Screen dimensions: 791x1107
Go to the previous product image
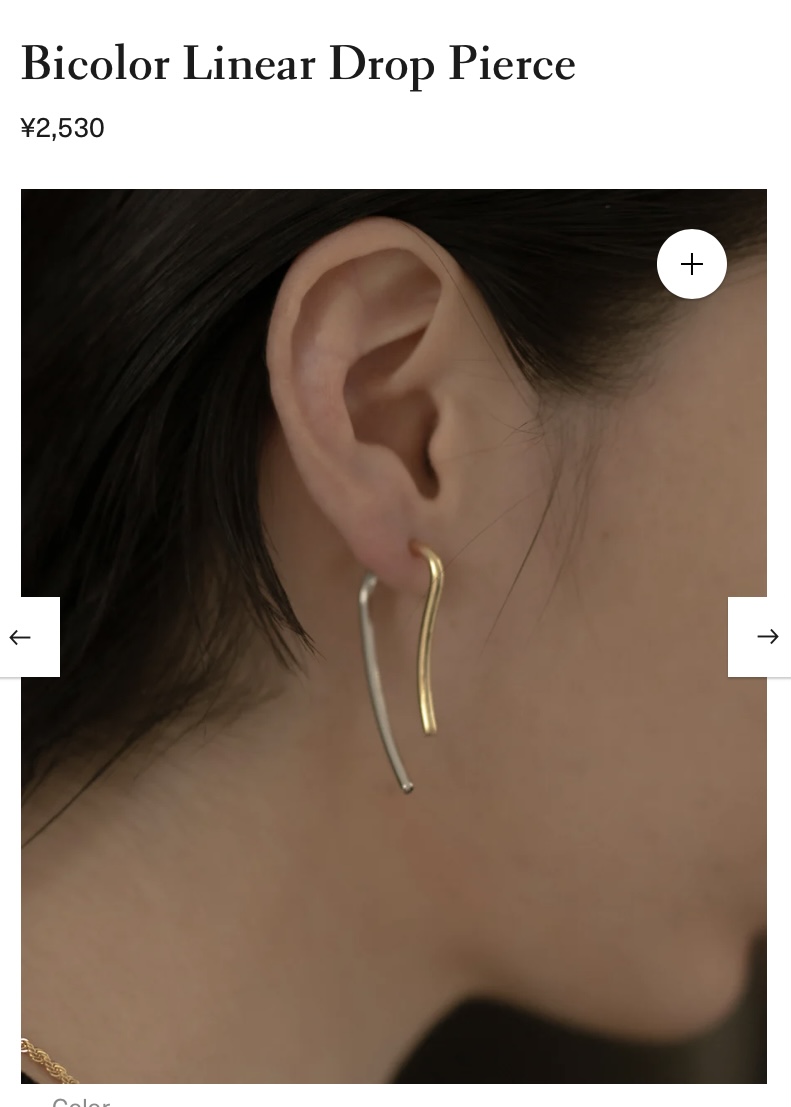24,637
